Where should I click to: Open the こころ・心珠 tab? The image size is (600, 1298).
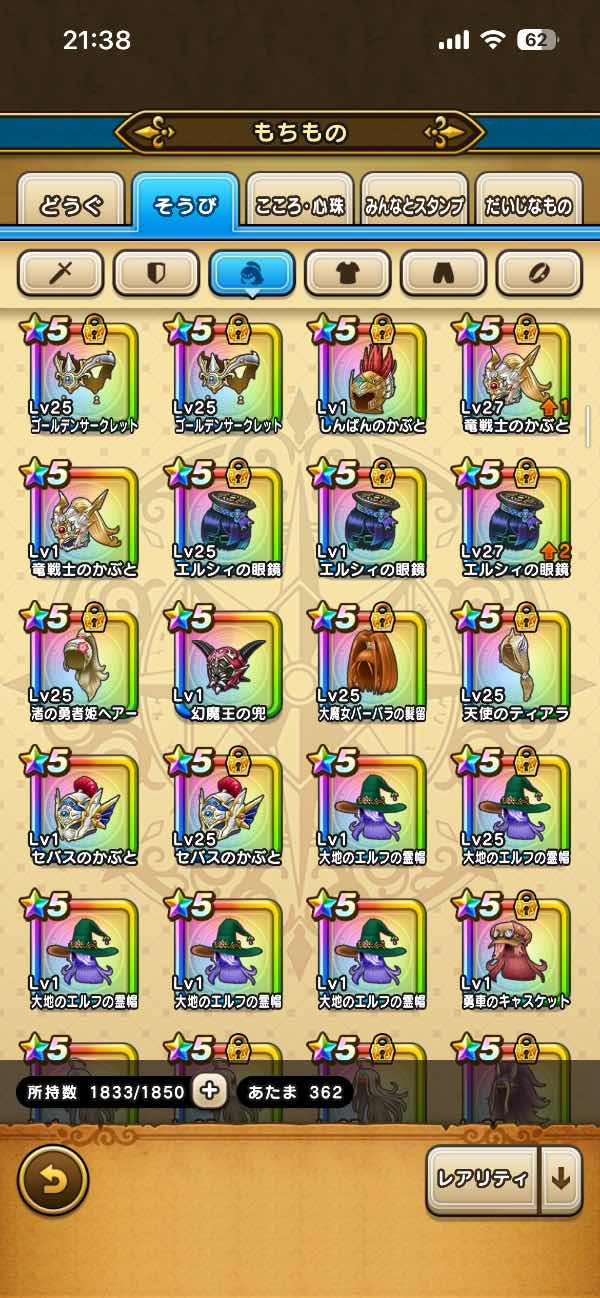(x=300, y=206)
